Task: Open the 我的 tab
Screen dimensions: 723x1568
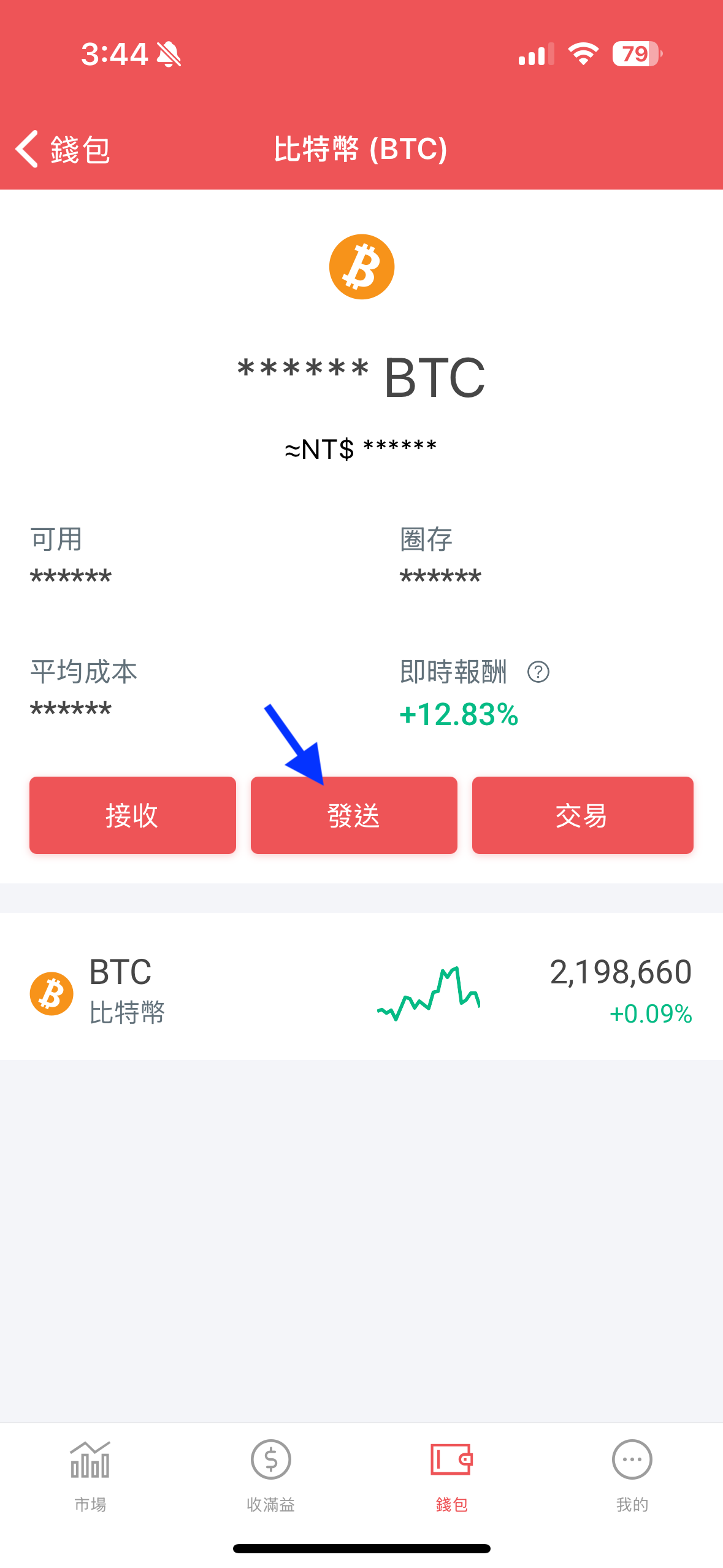Action: 632,1475
